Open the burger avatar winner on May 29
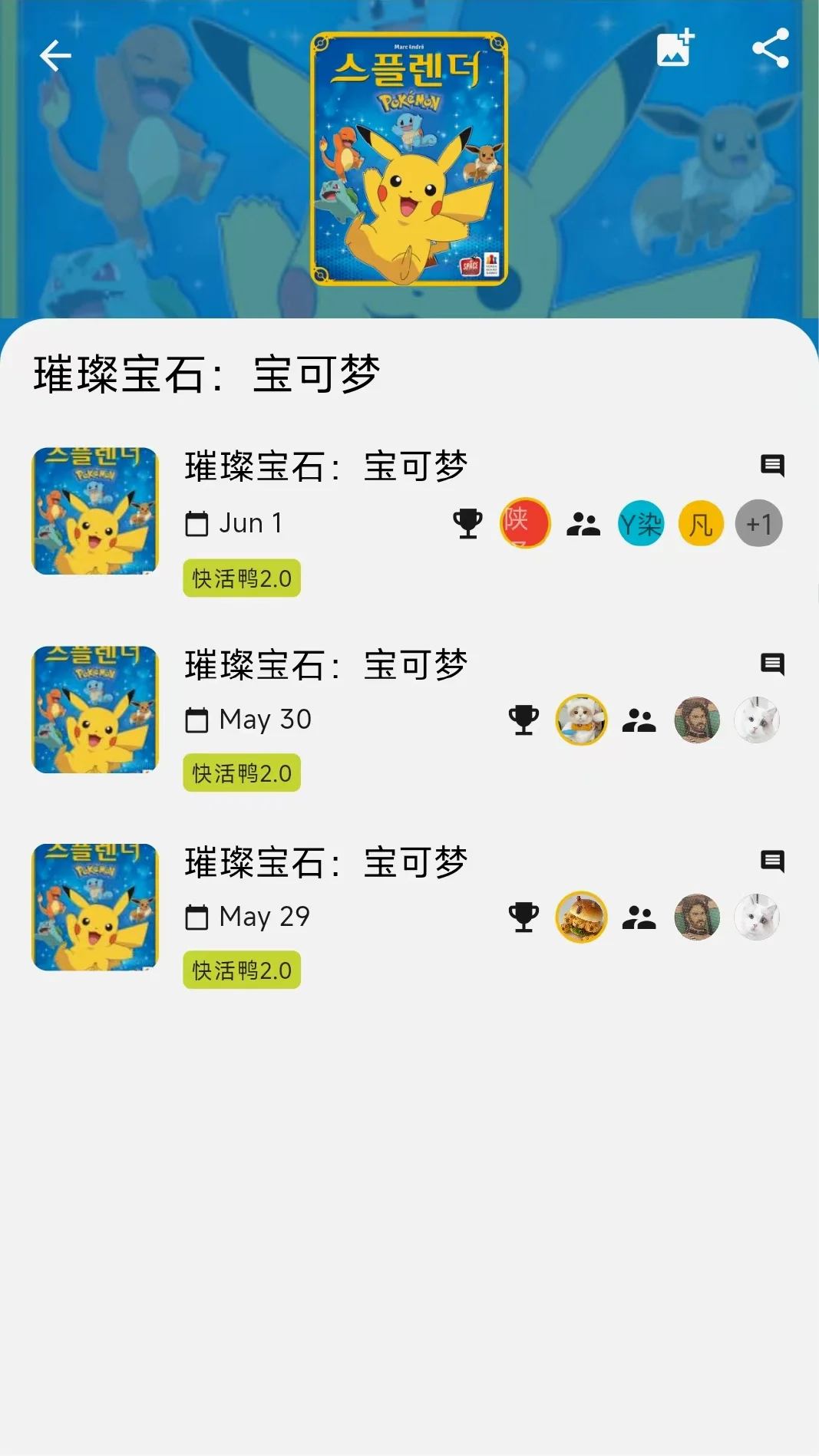 click(x=581, y=917)
